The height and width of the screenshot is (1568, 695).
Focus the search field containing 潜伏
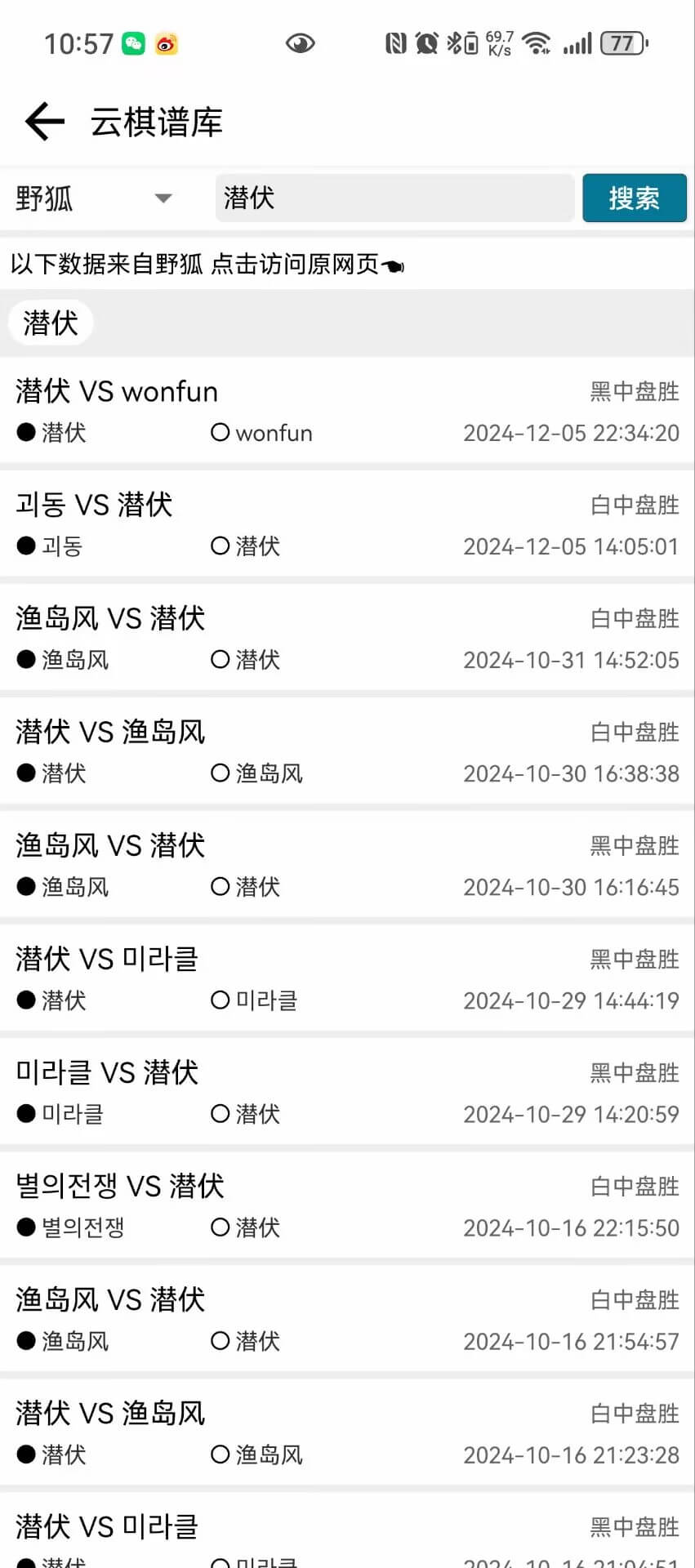pos(394,198)
